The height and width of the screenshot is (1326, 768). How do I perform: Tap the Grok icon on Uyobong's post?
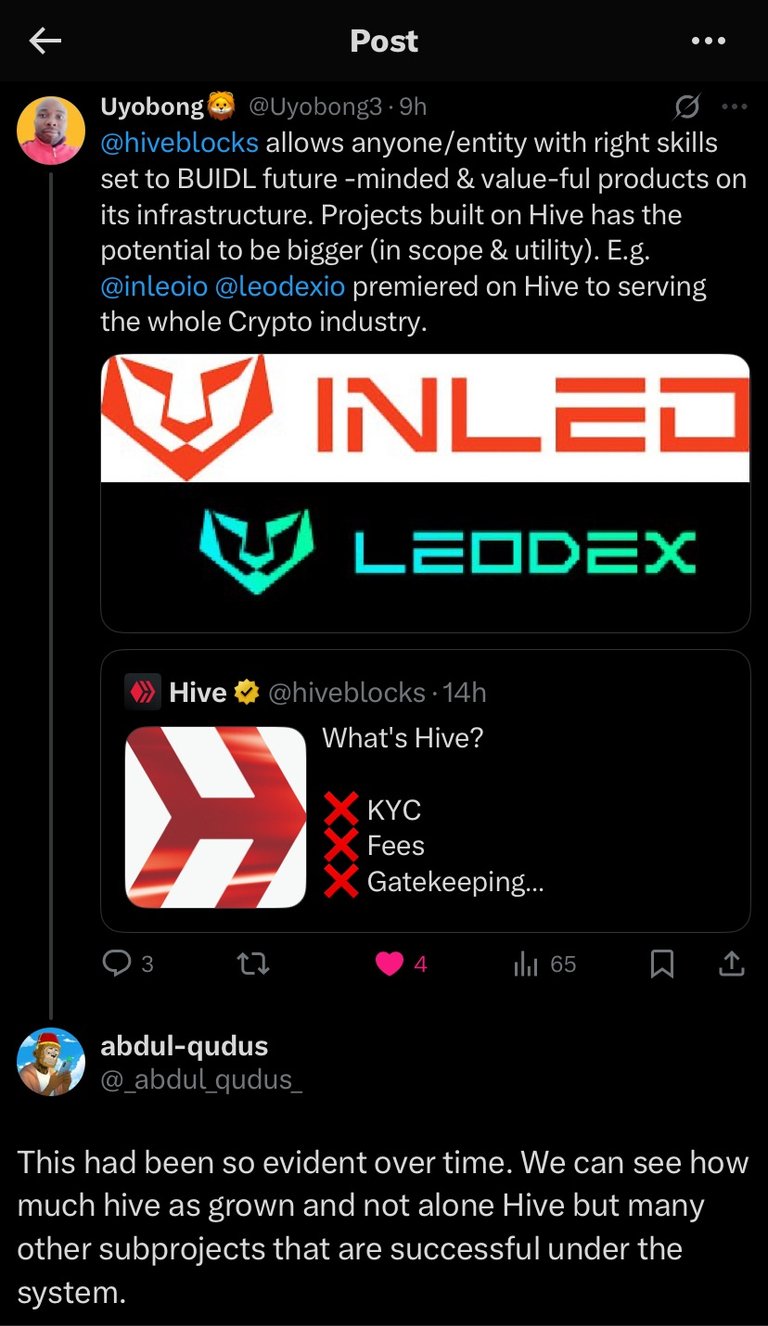(x=687, y=106)
